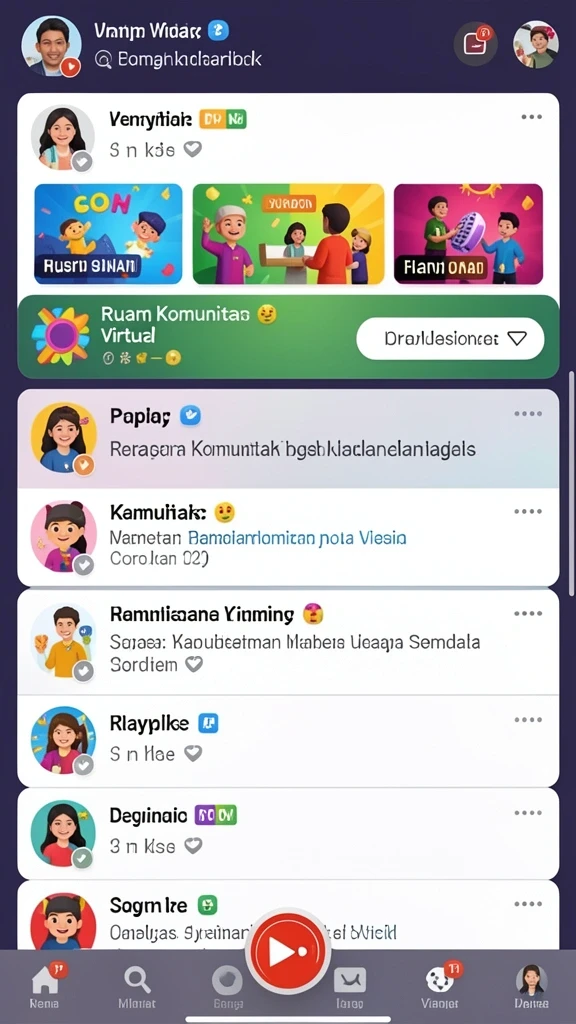Open the blue CON thumbnail tile
Viewport: 576px width, 1024px height.
pos(108,234)
